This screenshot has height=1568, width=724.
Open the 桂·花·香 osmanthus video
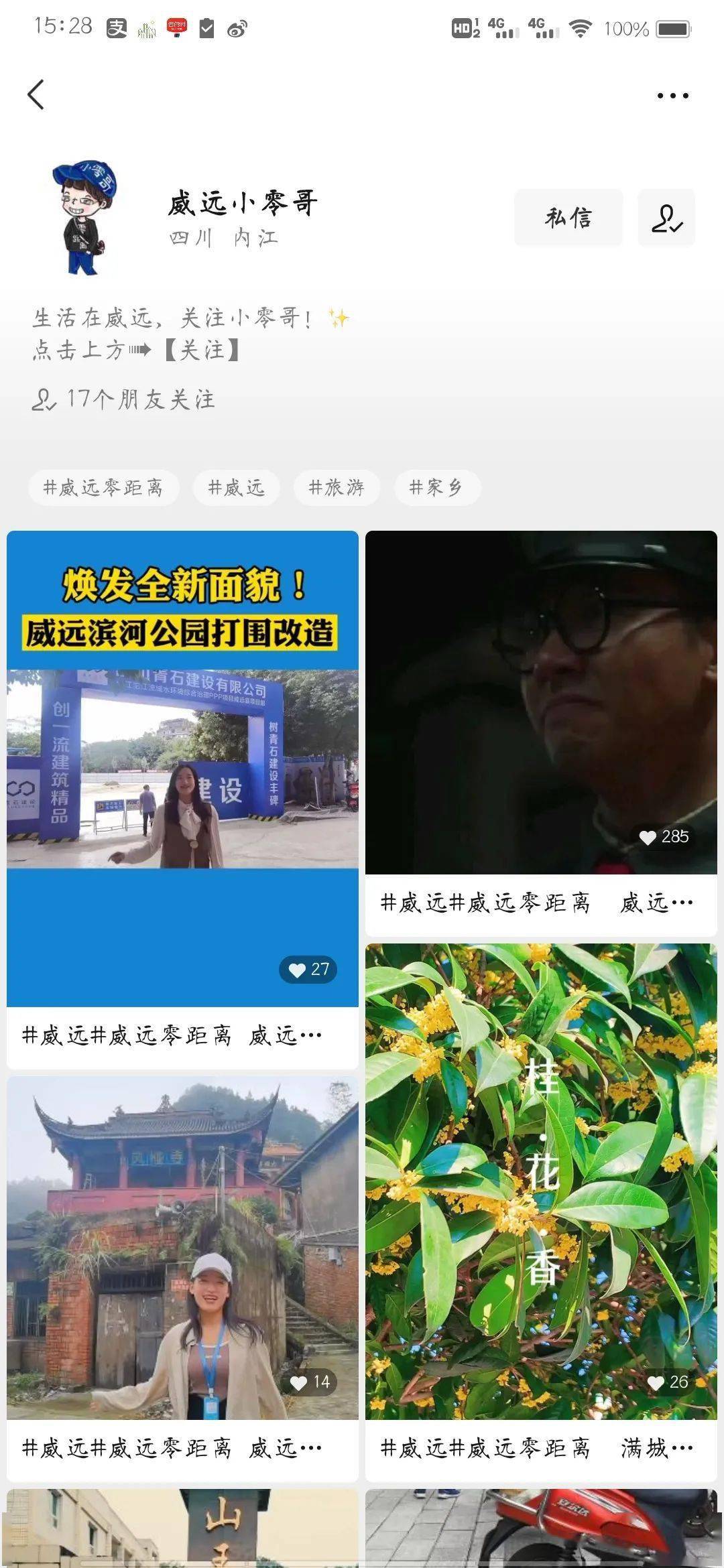tap(541, 1181)
